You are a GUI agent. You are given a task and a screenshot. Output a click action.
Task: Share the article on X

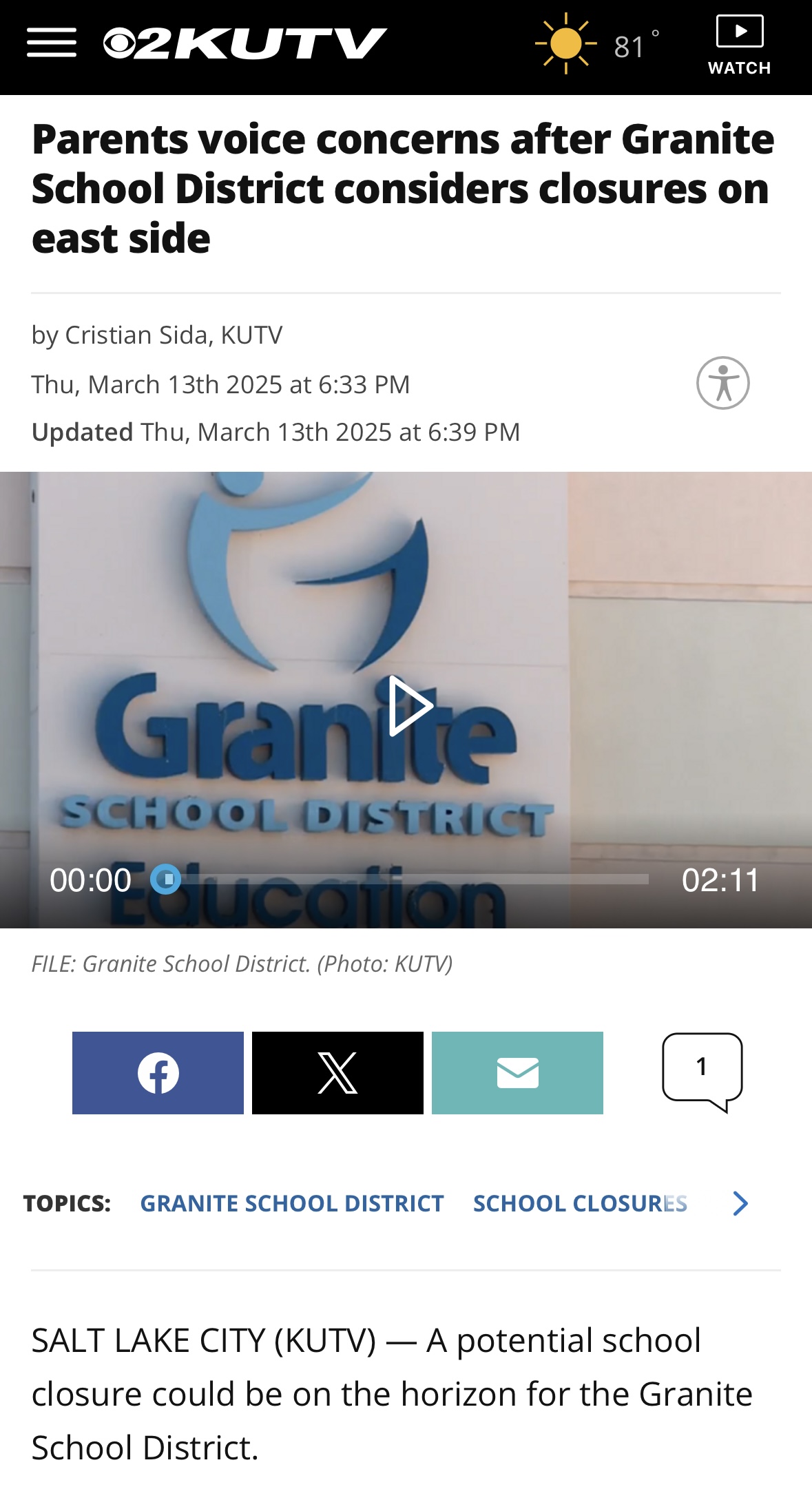click(337, 1072)
